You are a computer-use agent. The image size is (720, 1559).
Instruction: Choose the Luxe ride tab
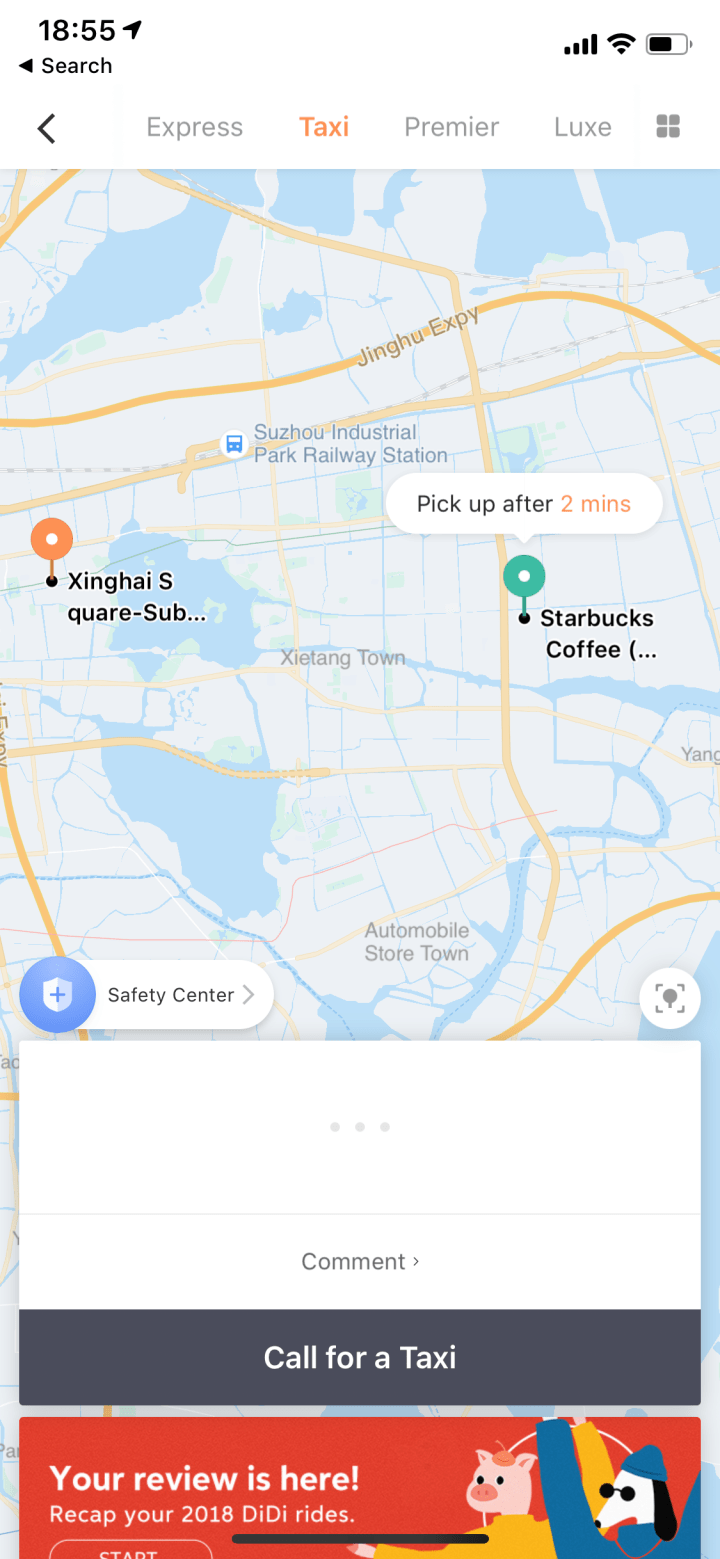[582, 127]
